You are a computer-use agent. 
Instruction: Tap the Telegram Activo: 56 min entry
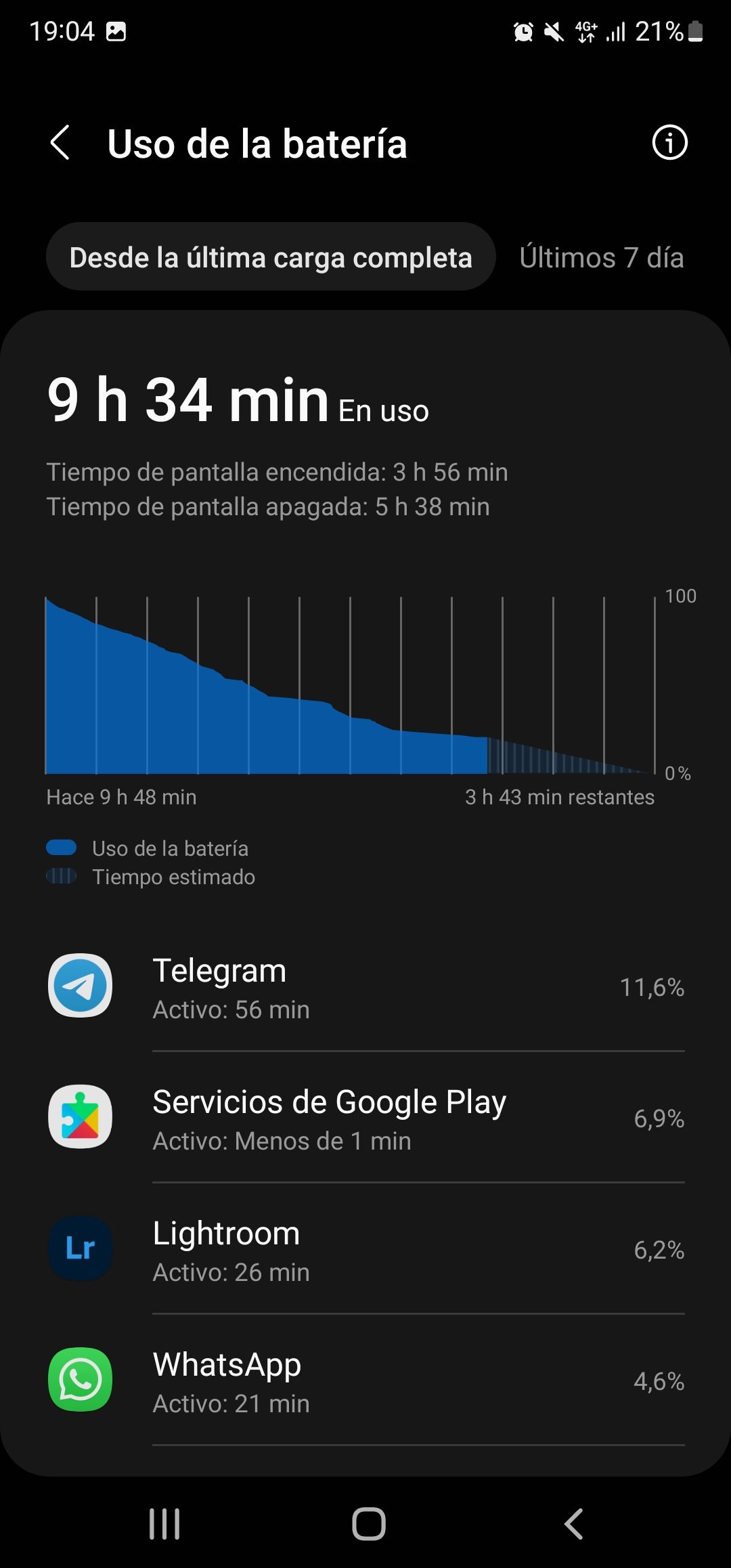pos(230,1009)
